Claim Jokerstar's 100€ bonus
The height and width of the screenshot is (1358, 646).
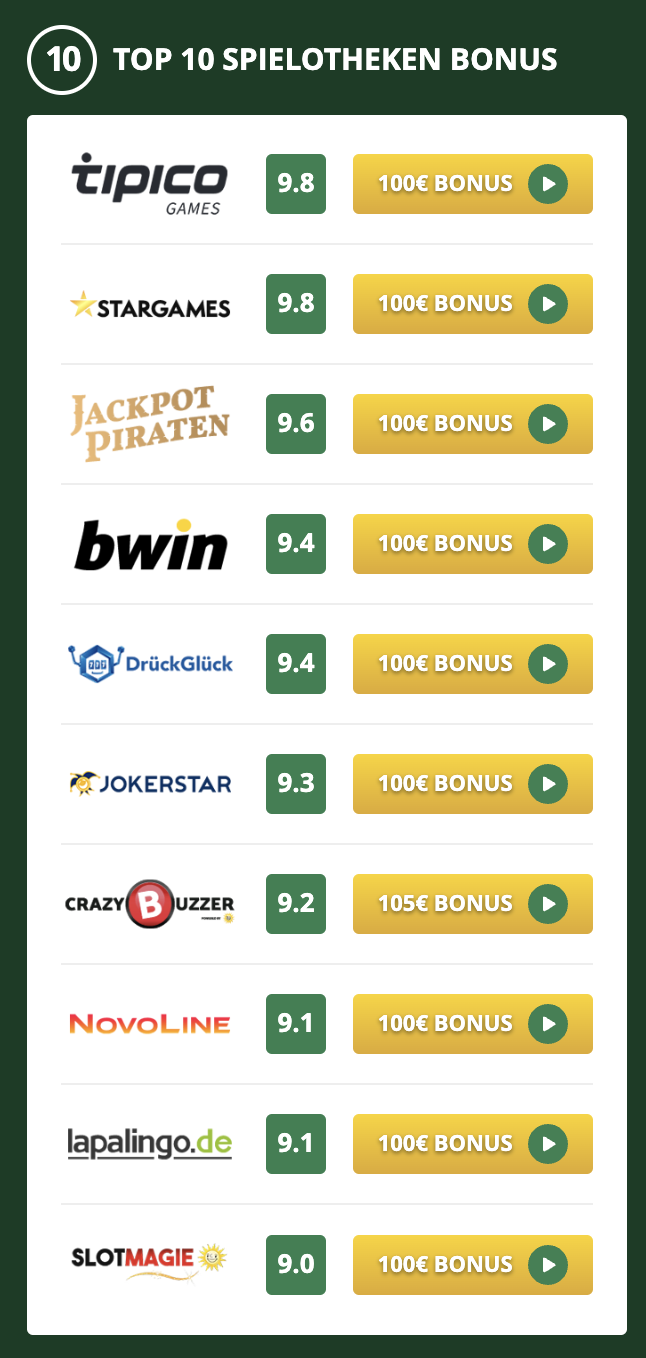tap(472, 784)
